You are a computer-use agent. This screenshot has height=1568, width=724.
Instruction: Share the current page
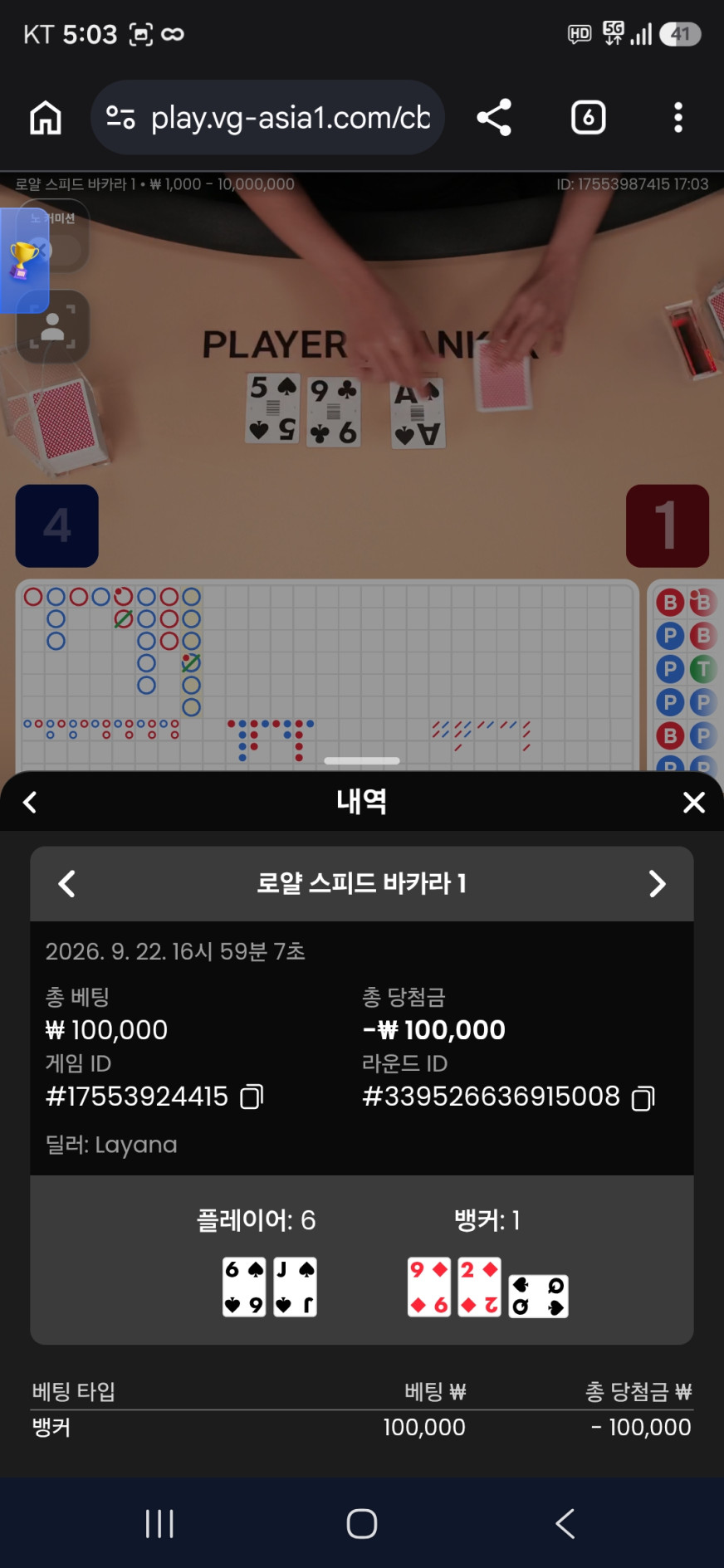494,118
